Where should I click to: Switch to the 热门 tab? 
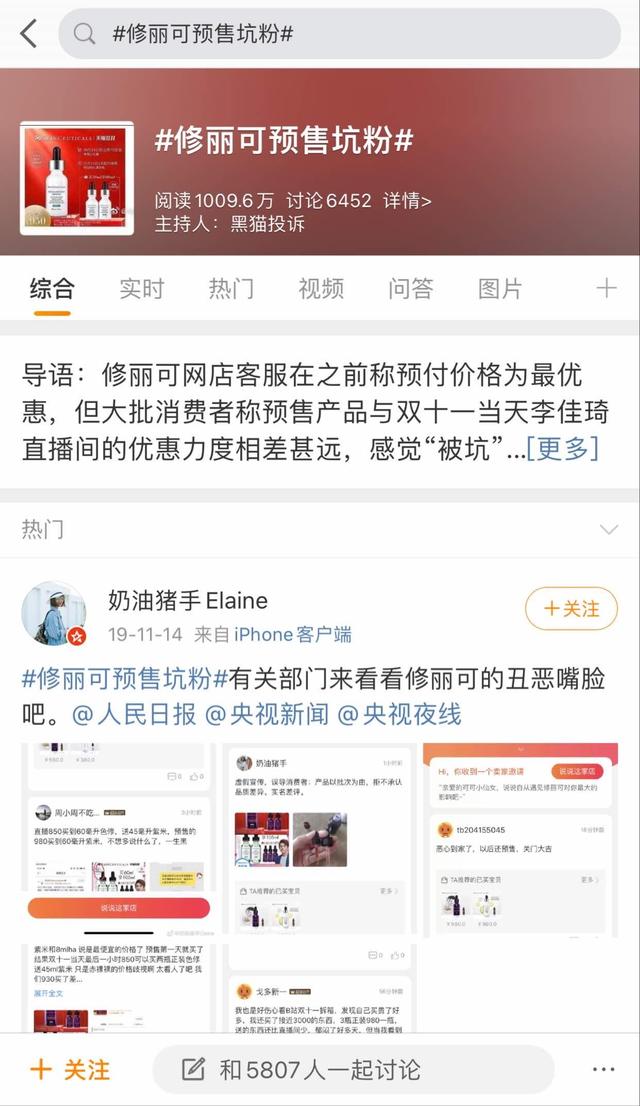(231, 289)
